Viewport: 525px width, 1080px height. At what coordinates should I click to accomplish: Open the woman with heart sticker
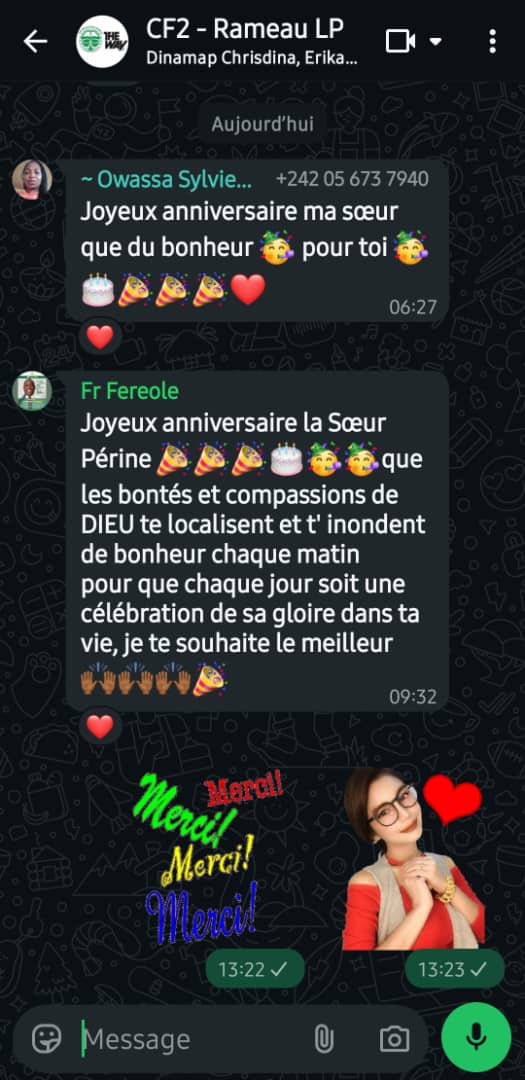coord(413,859)
